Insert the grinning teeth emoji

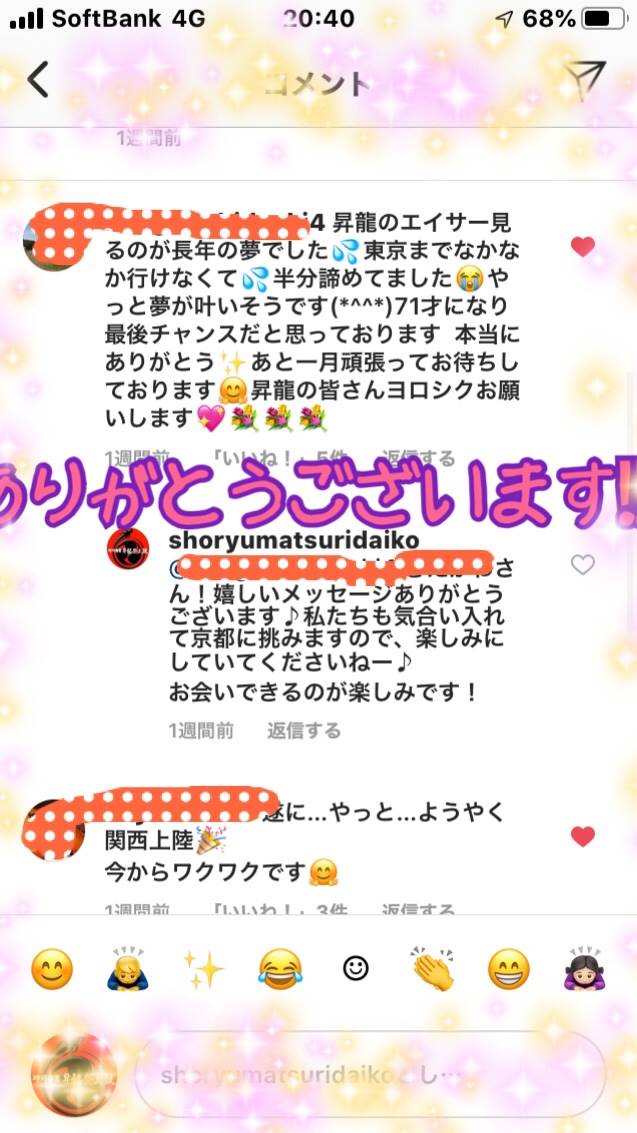[x=508, y=969]
